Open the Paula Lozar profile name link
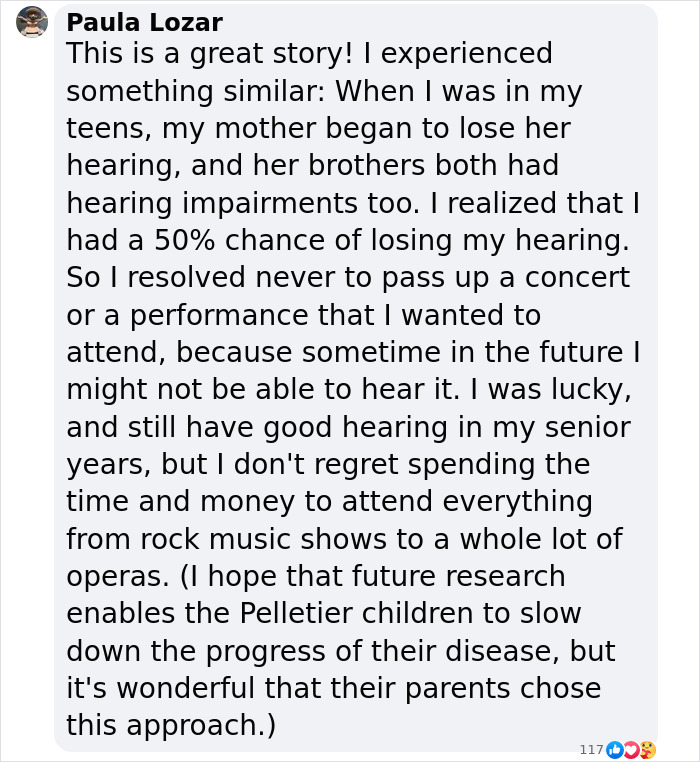The height and width of the screenshot is (762, 700). 144,23
